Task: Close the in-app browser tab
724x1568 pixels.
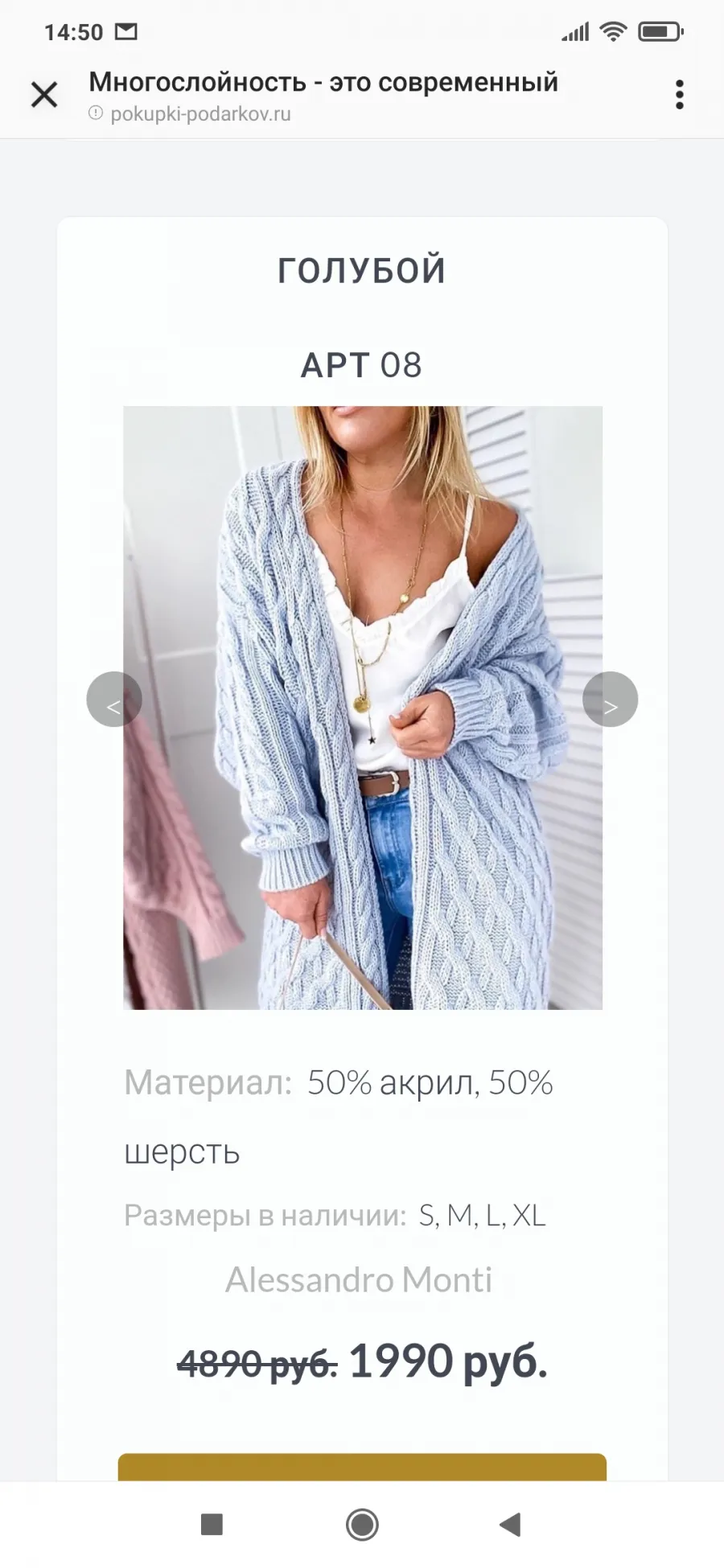Action: (x=44, y=95)
